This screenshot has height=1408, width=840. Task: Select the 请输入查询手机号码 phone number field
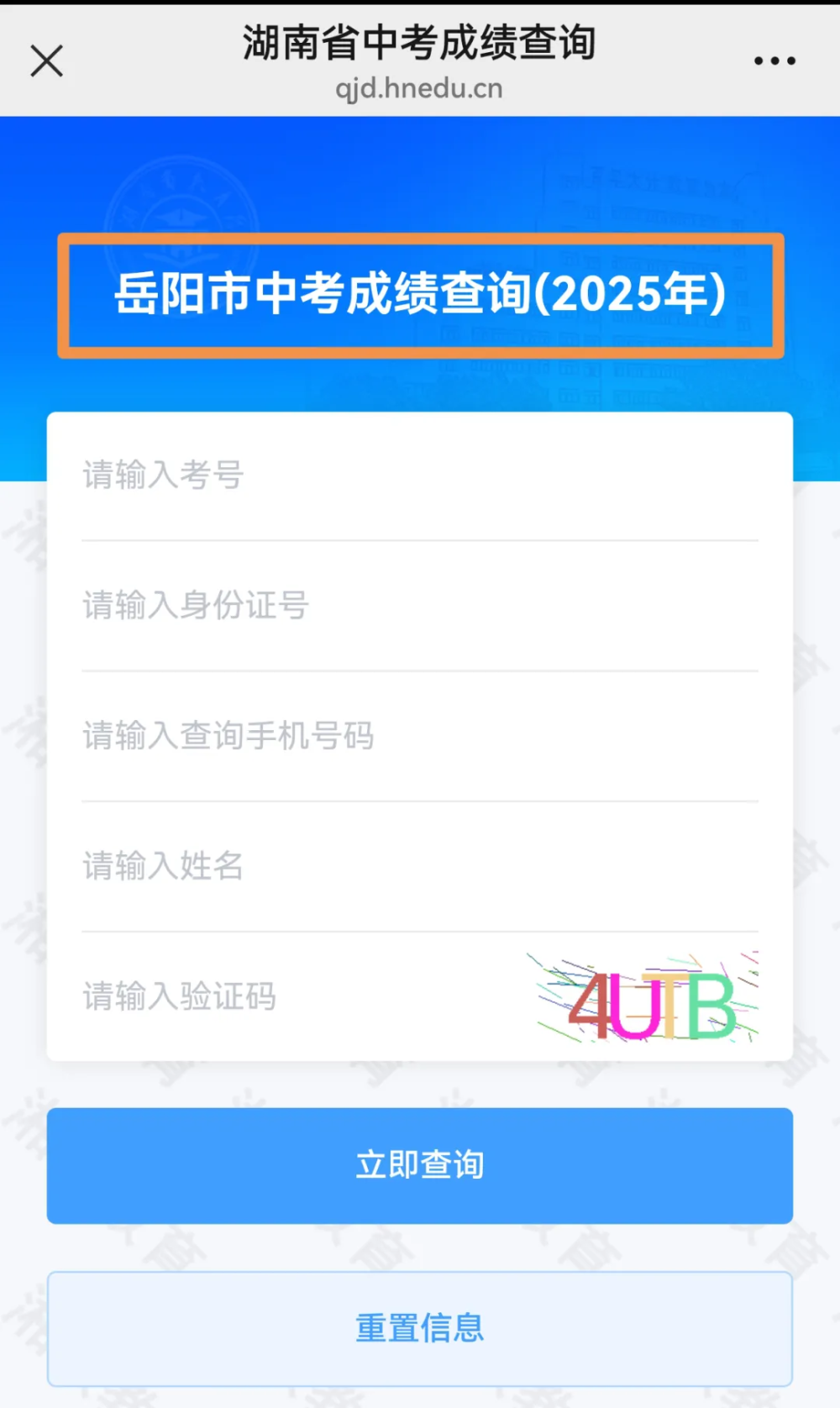[x=419, y=736]
